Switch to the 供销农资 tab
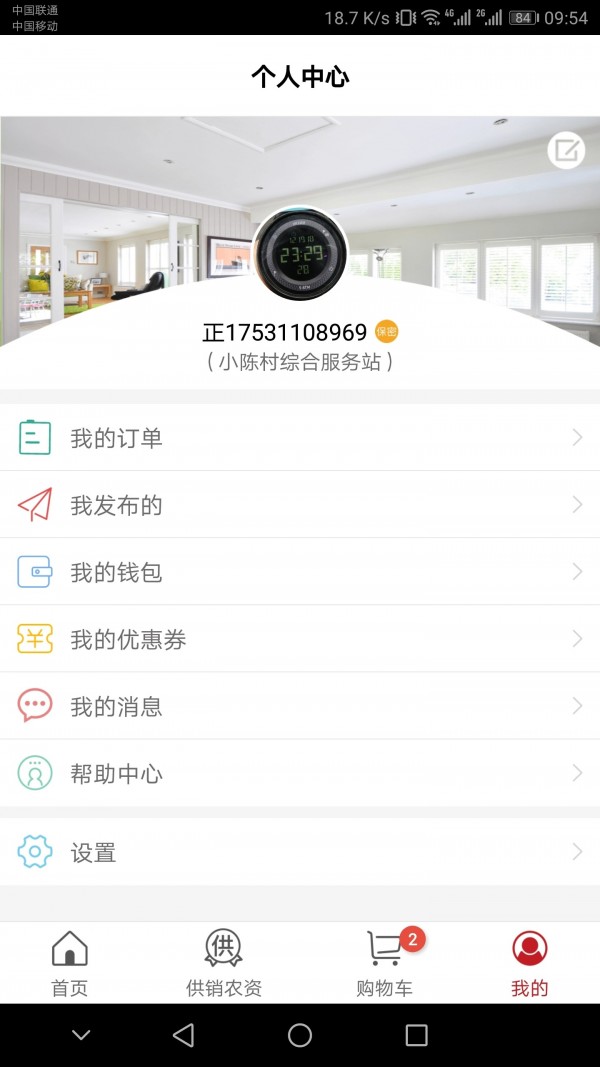 [224, 962]
